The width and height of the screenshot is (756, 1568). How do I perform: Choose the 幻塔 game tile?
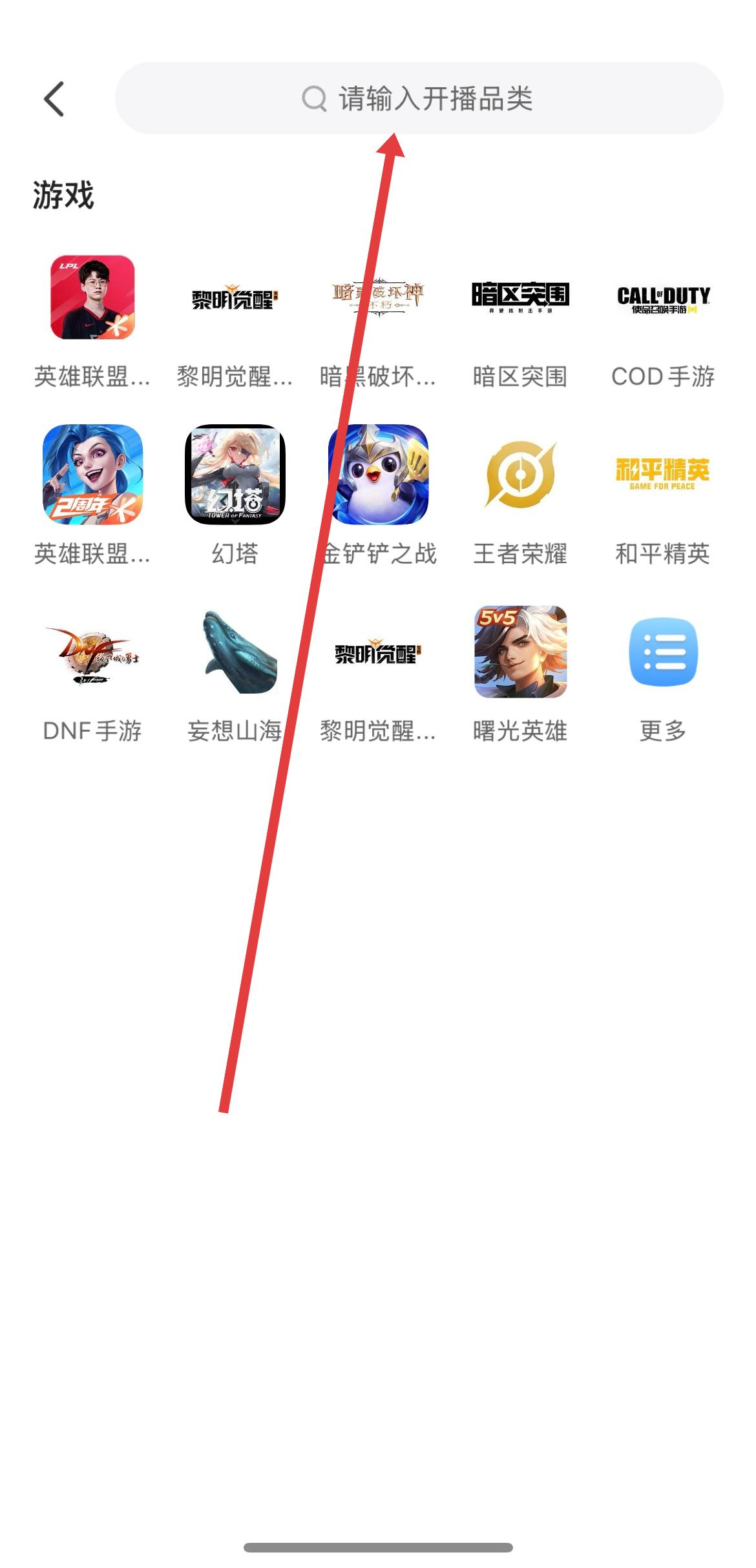pyautogui.click(x=235, y=475)
